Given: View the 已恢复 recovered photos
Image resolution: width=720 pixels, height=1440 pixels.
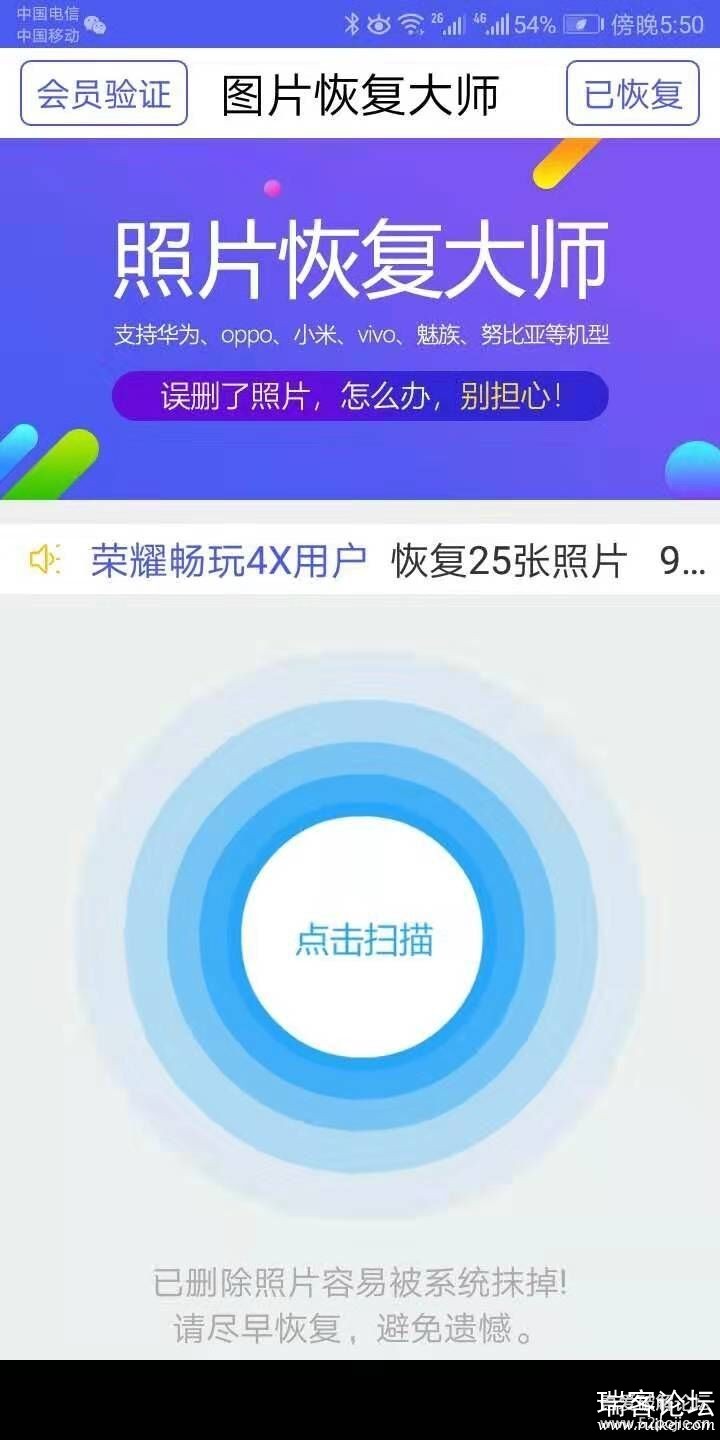Looking at the screenshot, I should coord(633,94).
